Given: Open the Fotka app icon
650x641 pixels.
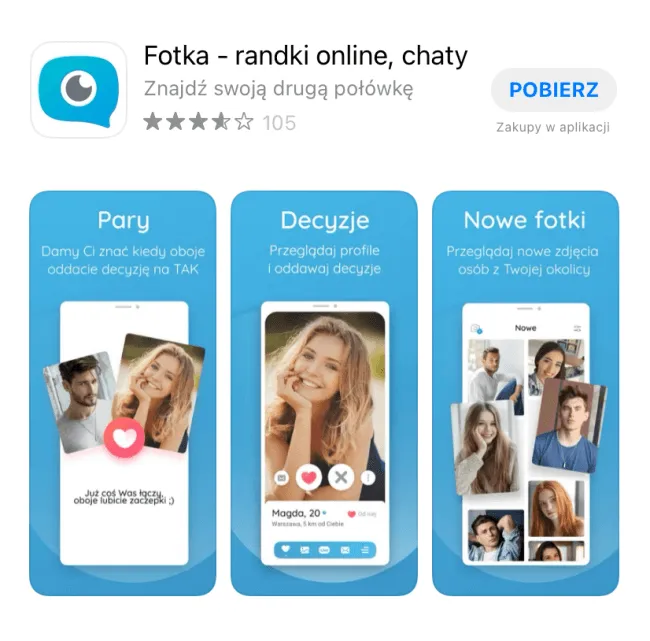Looking at the screenshot, I should click(x=79, y=89).
